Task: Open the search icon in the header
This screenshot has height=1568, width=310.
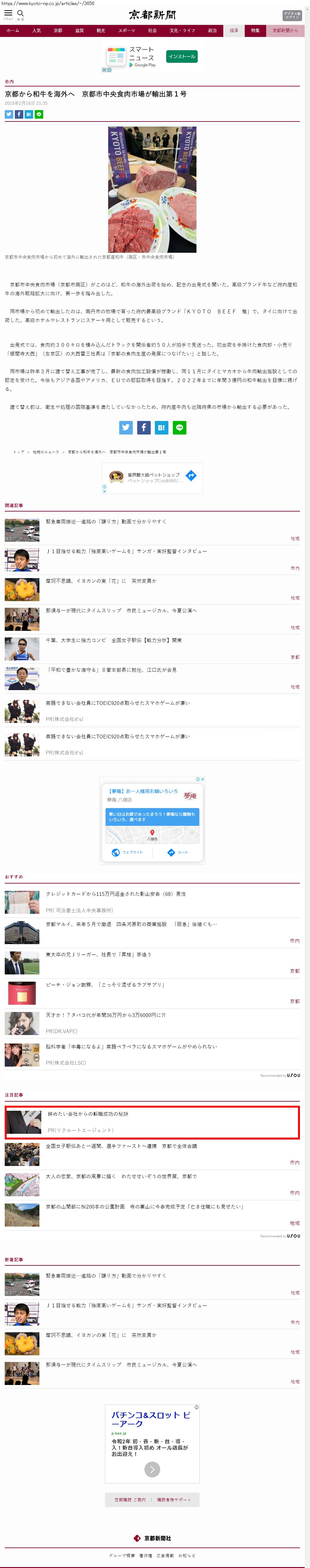Action: [21, 13]
